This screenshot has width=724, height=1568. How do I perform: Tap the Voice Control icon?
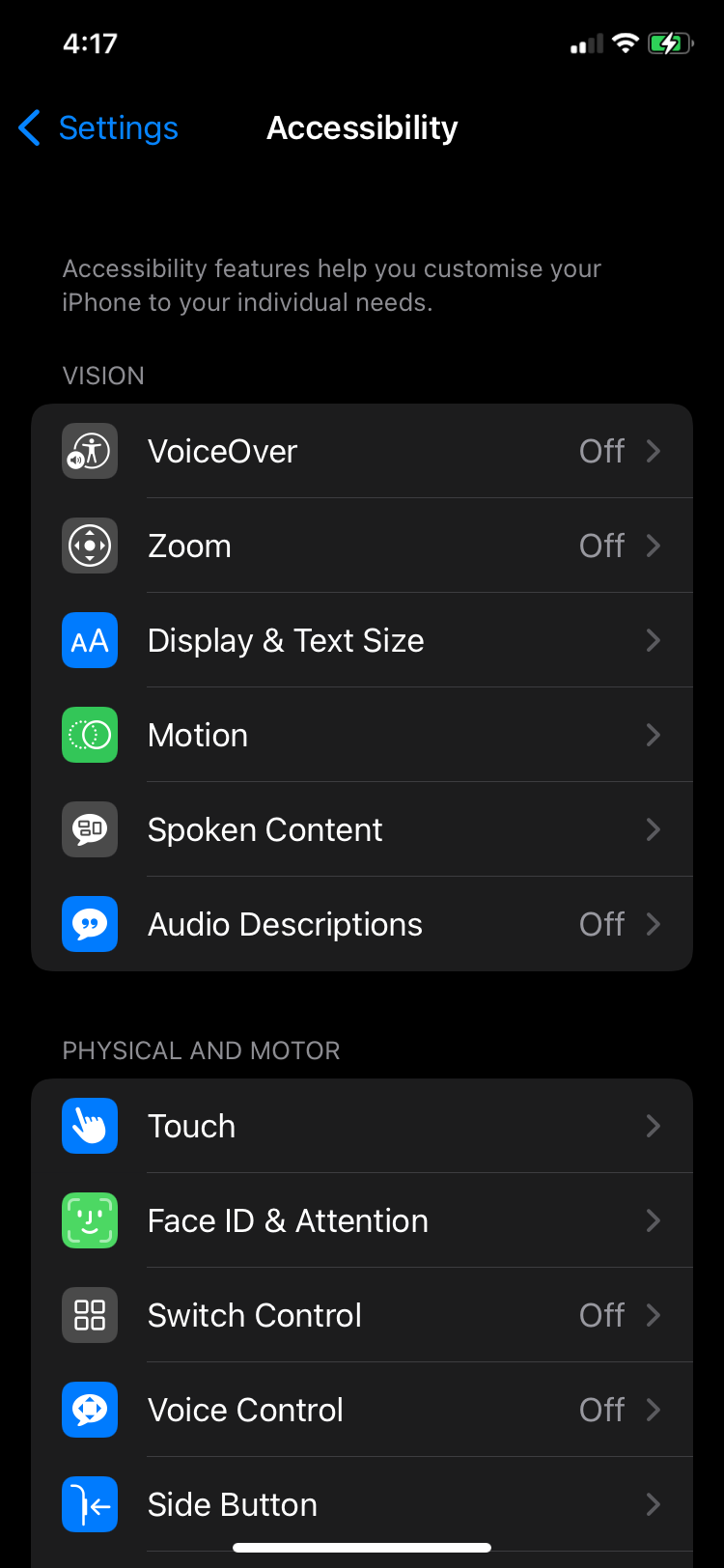[x=89, y=1409]
